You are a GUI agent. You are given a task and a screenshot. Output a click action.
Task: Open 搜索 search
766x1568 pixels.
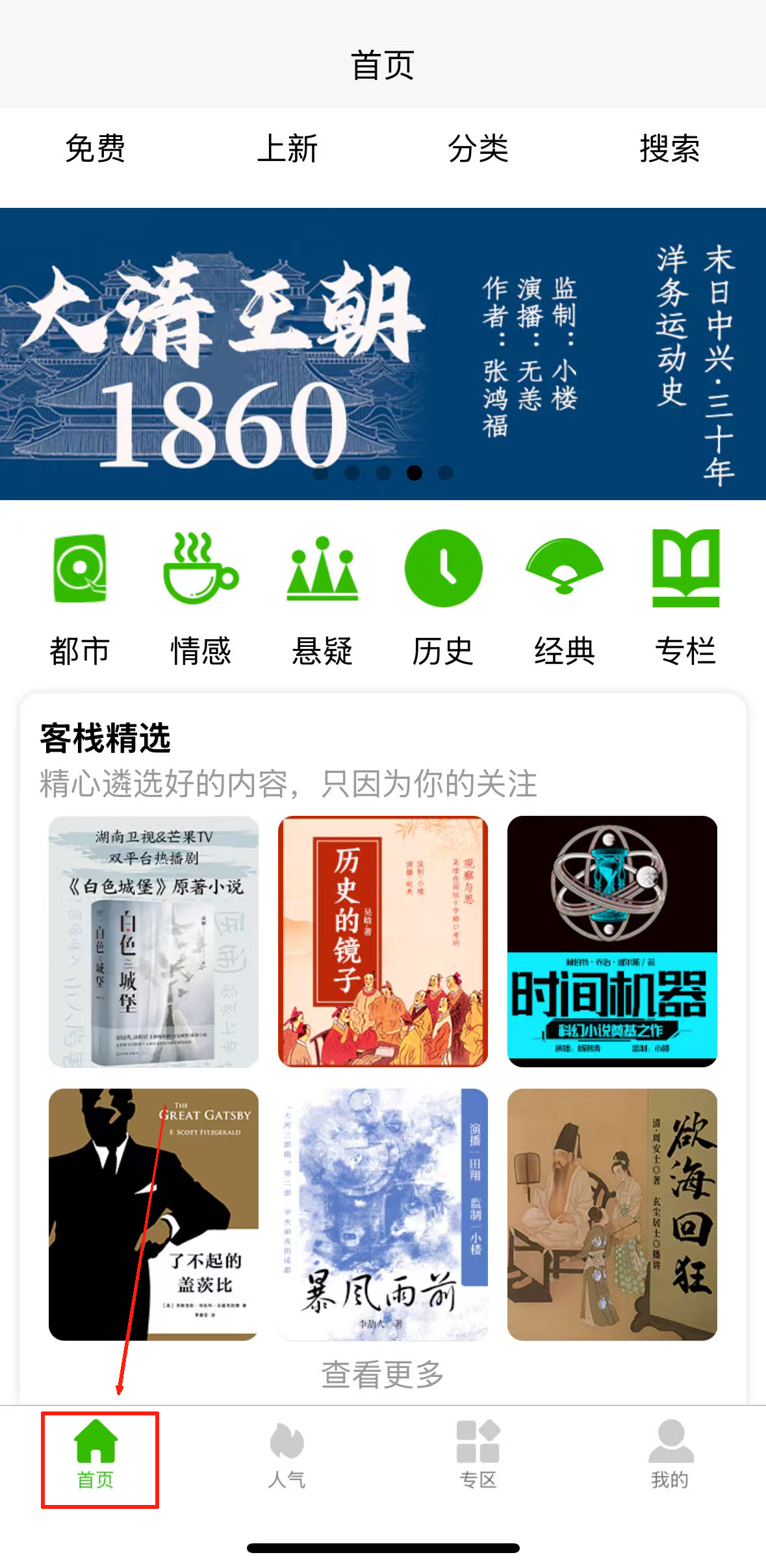pos(669,149)
